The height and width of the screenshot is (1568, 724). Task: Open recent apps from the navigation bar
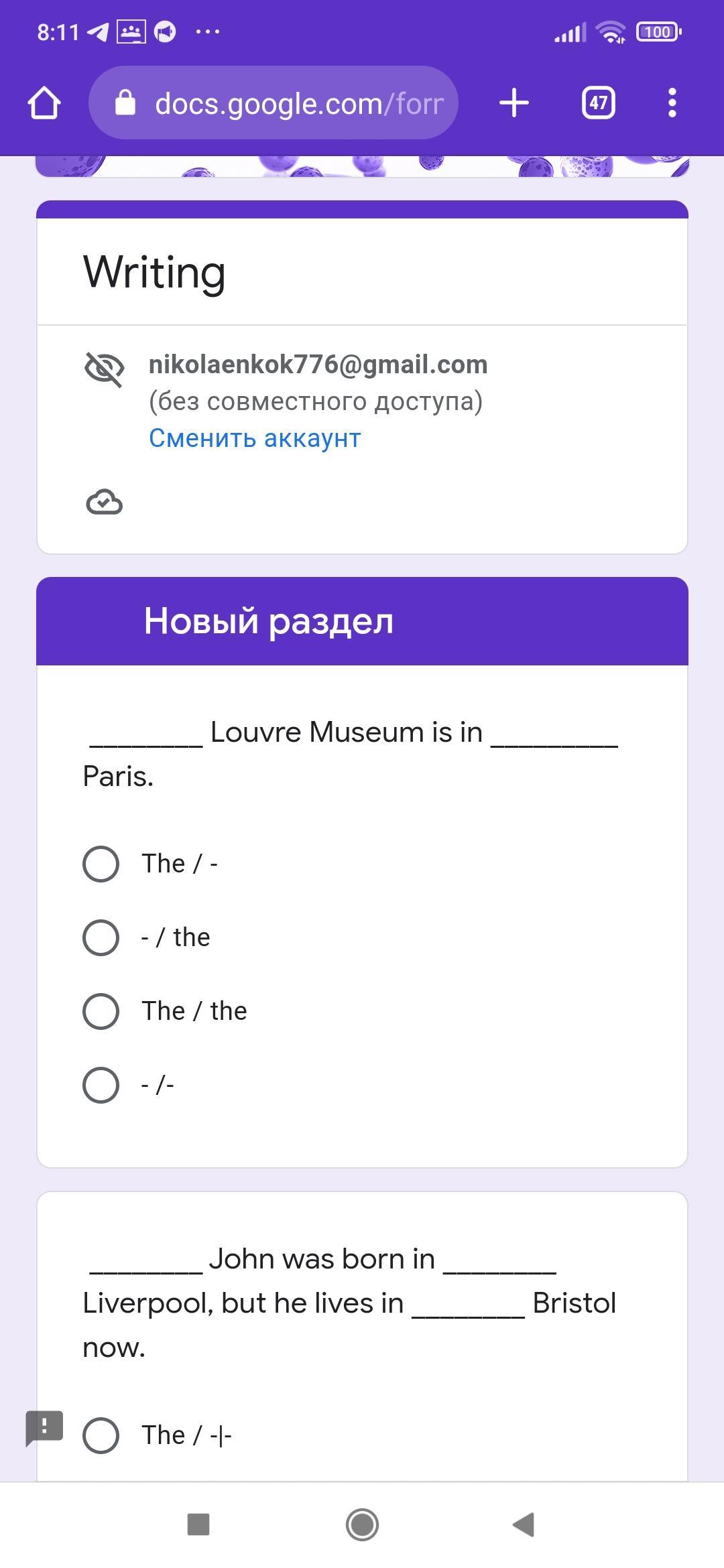click(198, 1524)
